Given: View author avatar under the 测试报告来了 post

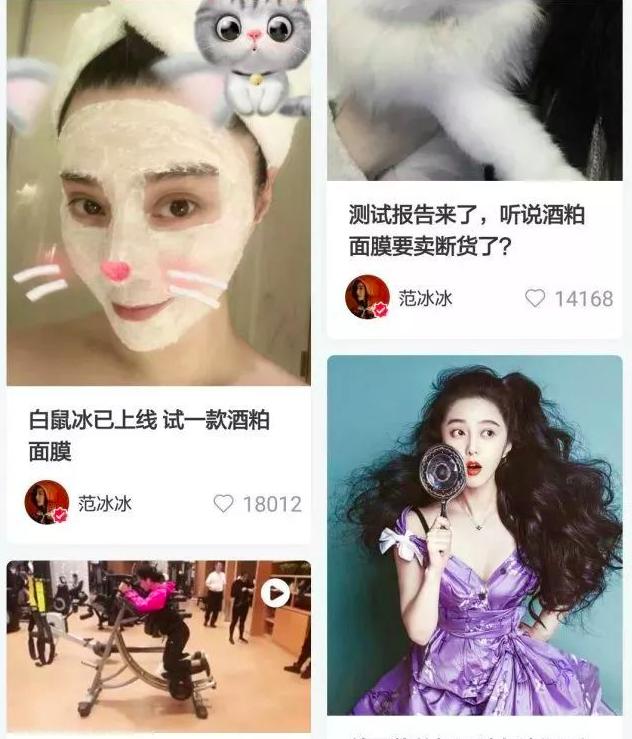Looking at the screenshot, I should coord(367,298).
